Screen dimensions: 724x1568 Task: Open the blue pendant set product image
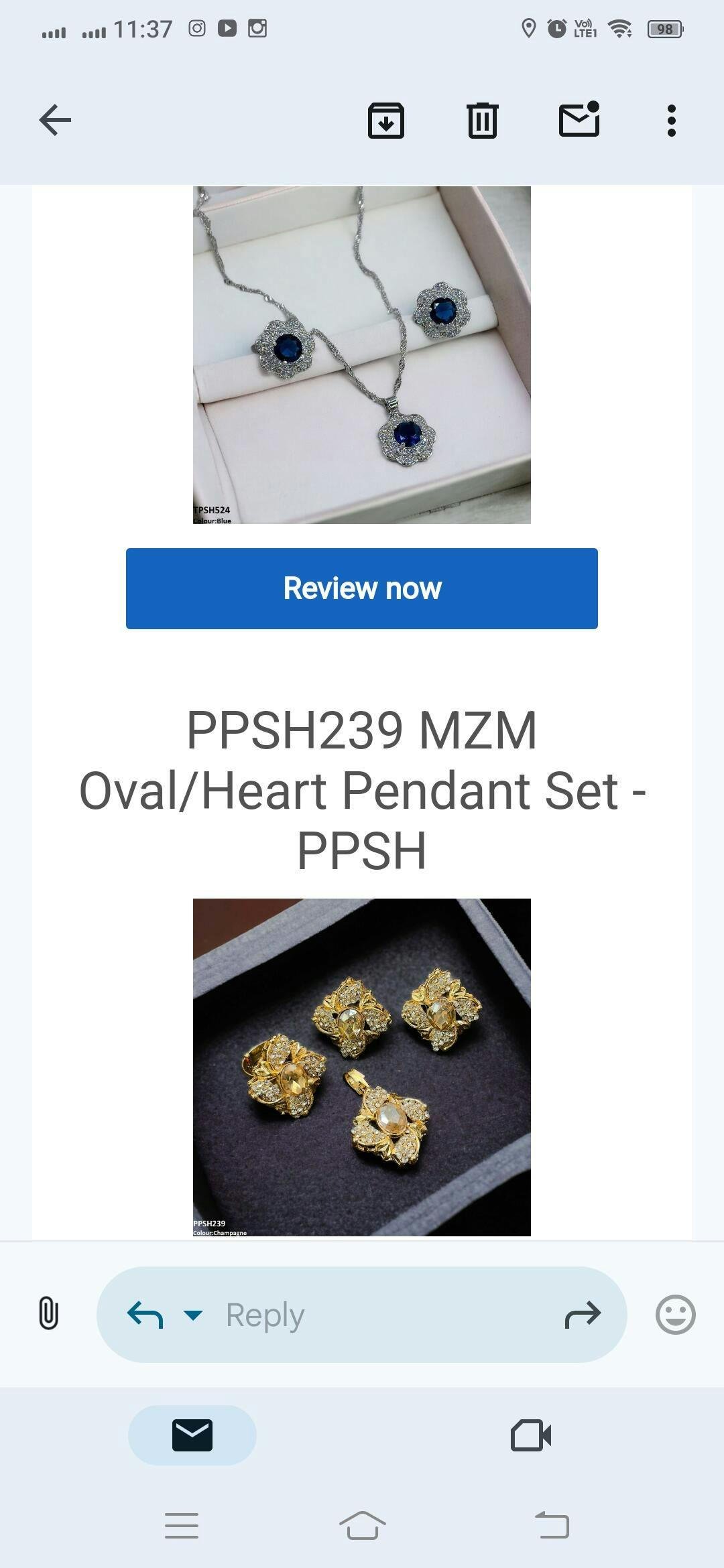(x=362, y=355)
